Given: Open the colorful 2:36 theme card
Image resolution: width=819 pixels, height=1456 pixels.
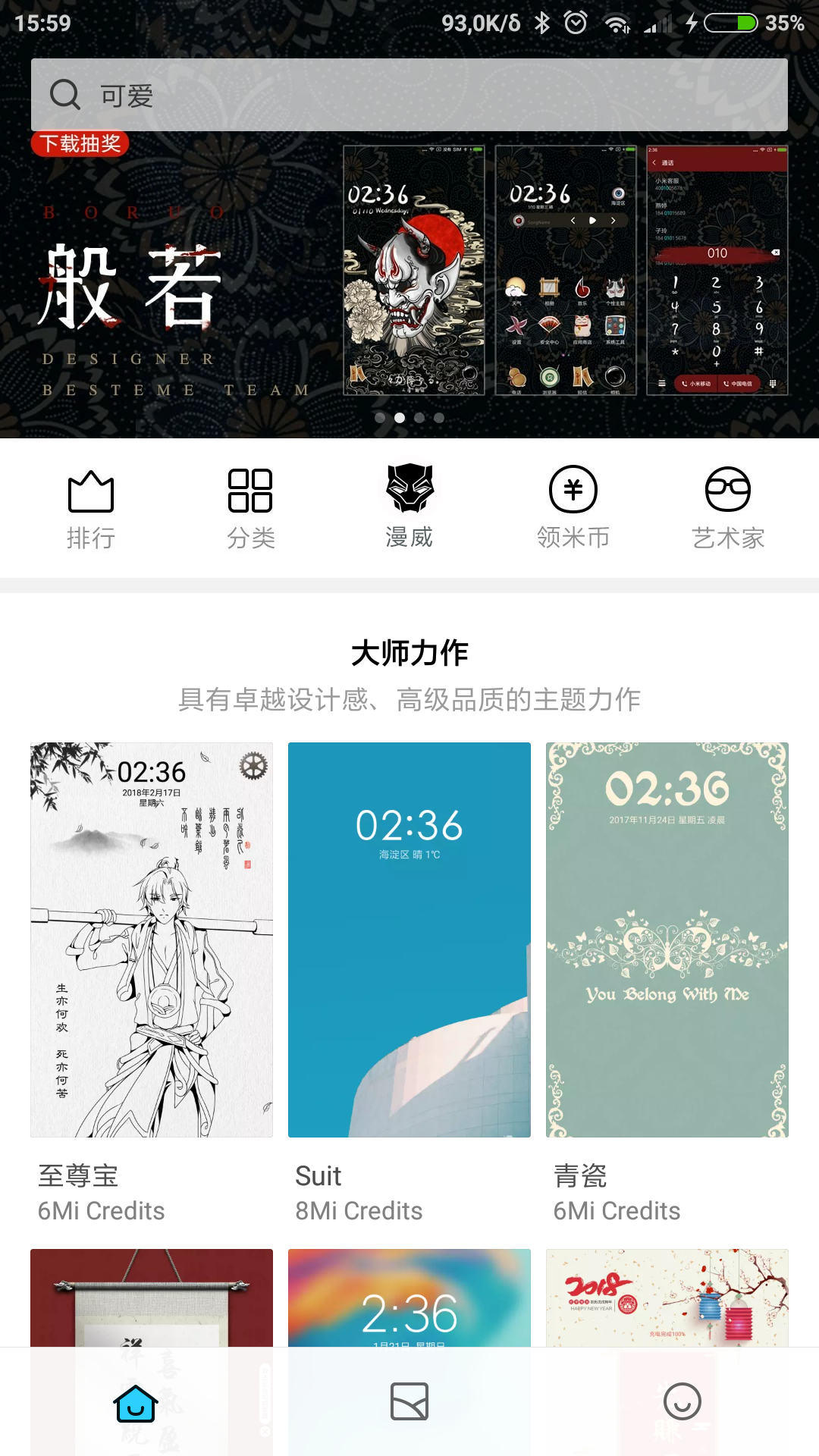Looking at the screenshot, I should (409, 1298).
